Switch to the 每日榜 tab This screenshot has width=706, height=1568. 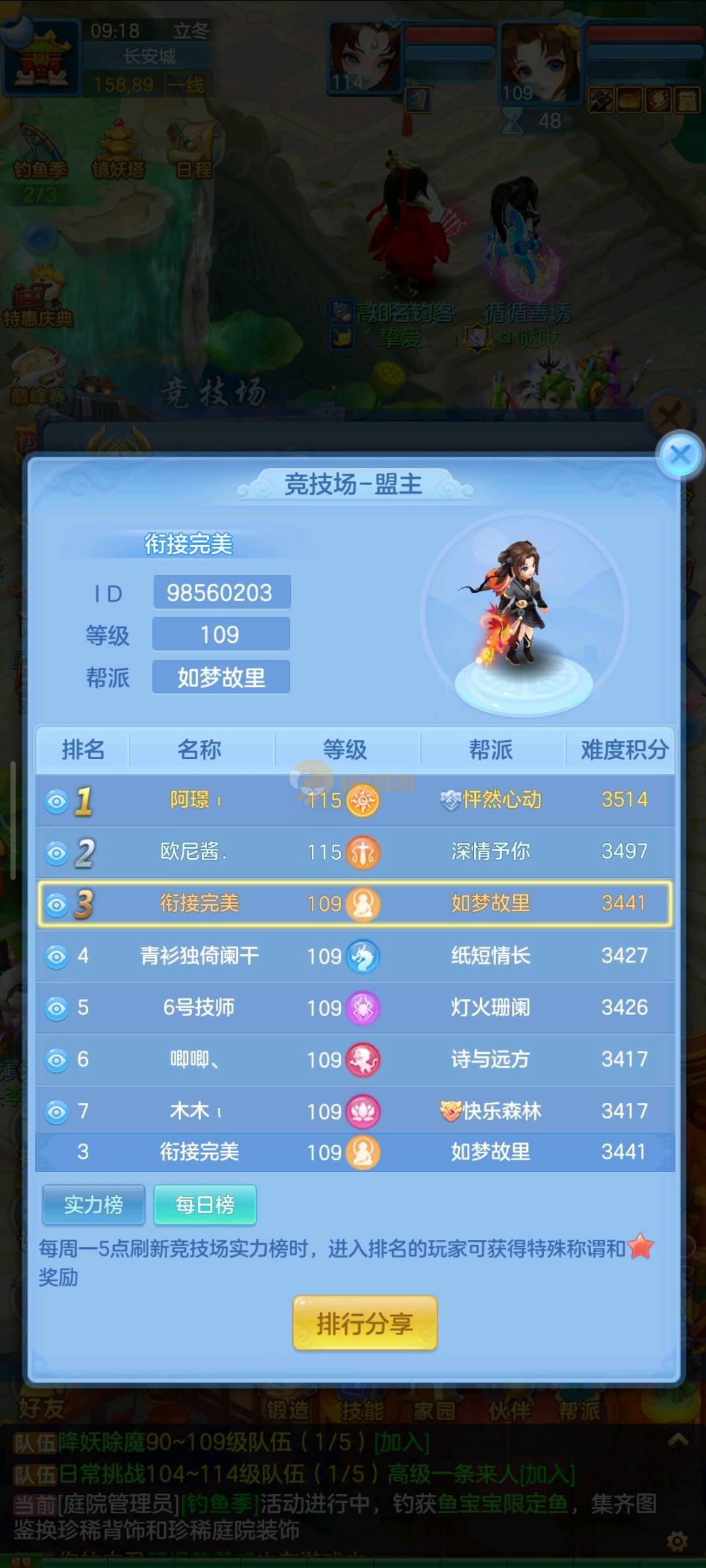pyautogui.click(x=205, y=1204)
